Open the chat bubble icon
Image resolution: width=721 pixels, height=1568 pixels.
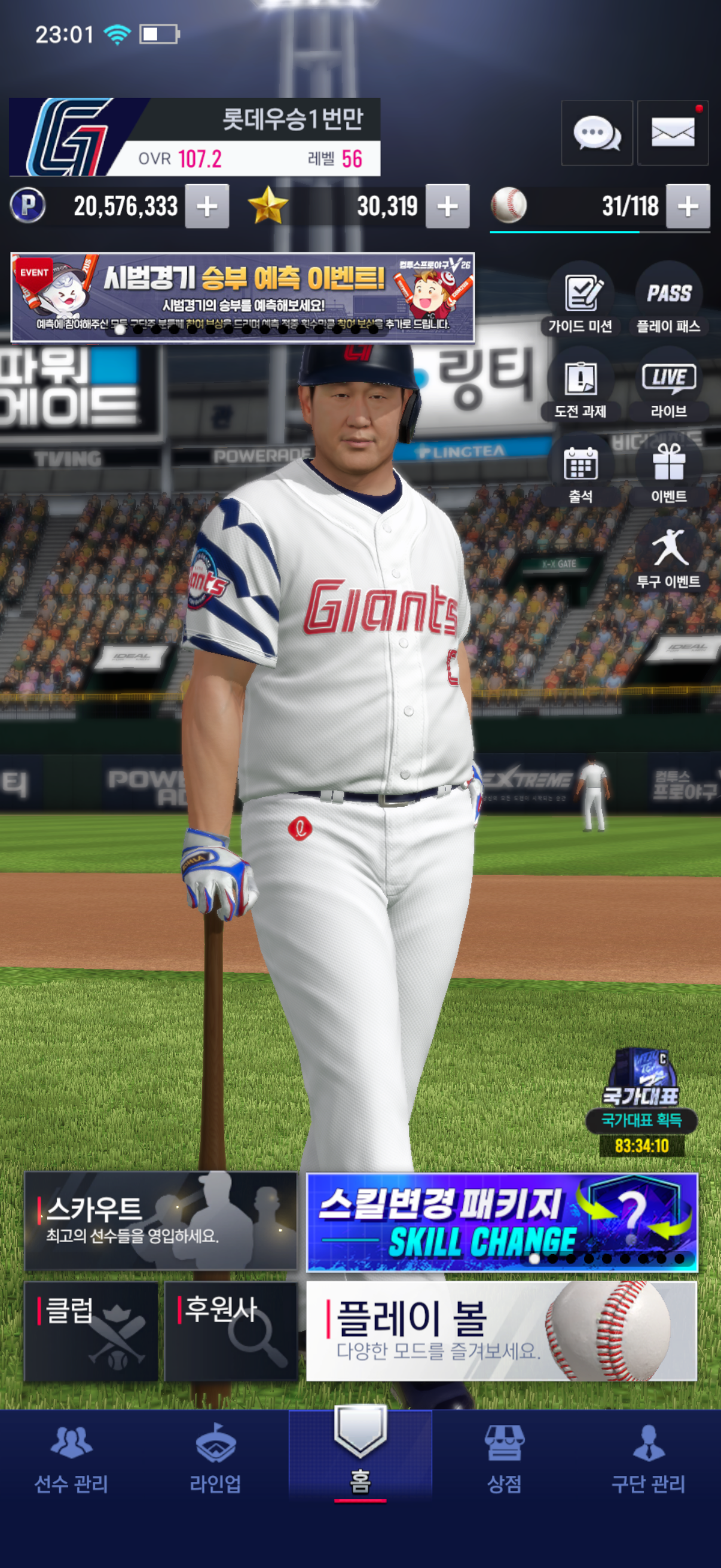click(x=596, y=133)
